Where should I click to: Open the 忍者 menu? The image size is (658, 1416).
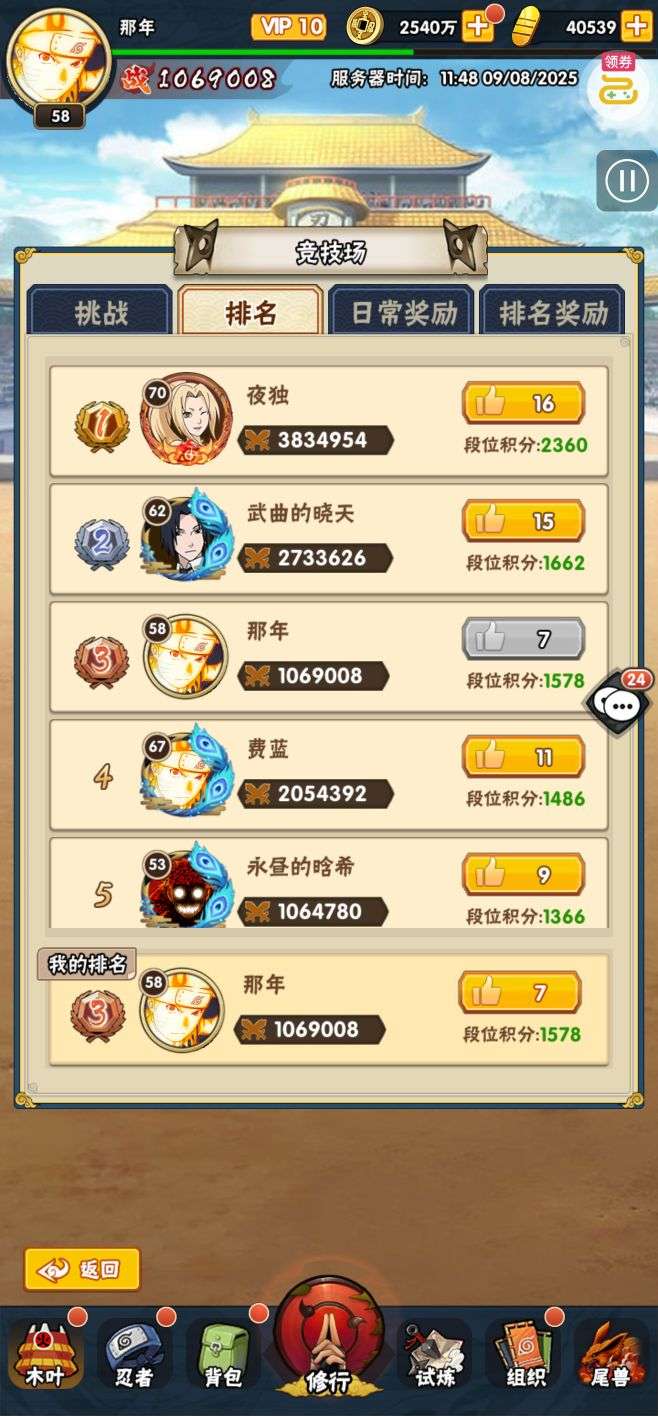click(134, 1351)
